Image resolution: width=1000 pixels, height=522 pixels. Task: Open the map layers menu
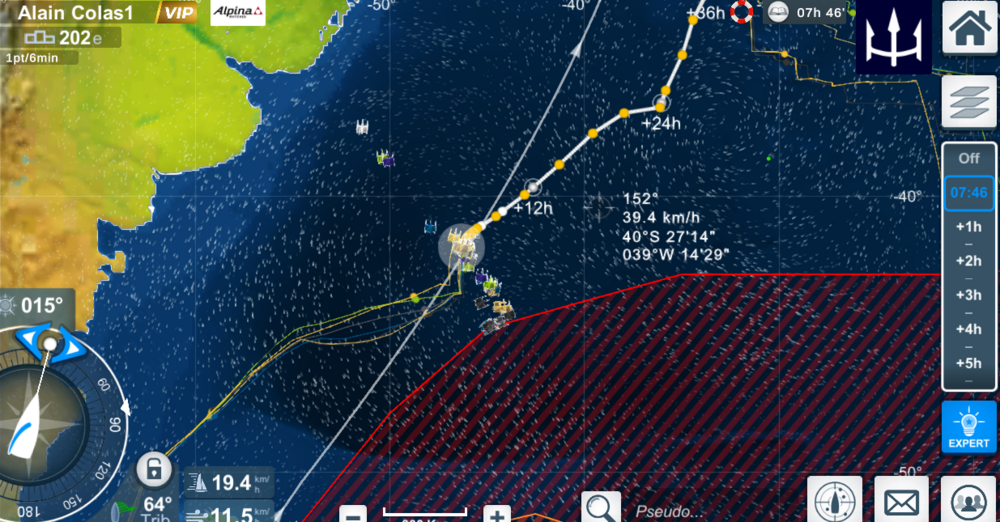click(x=969, y=101)
